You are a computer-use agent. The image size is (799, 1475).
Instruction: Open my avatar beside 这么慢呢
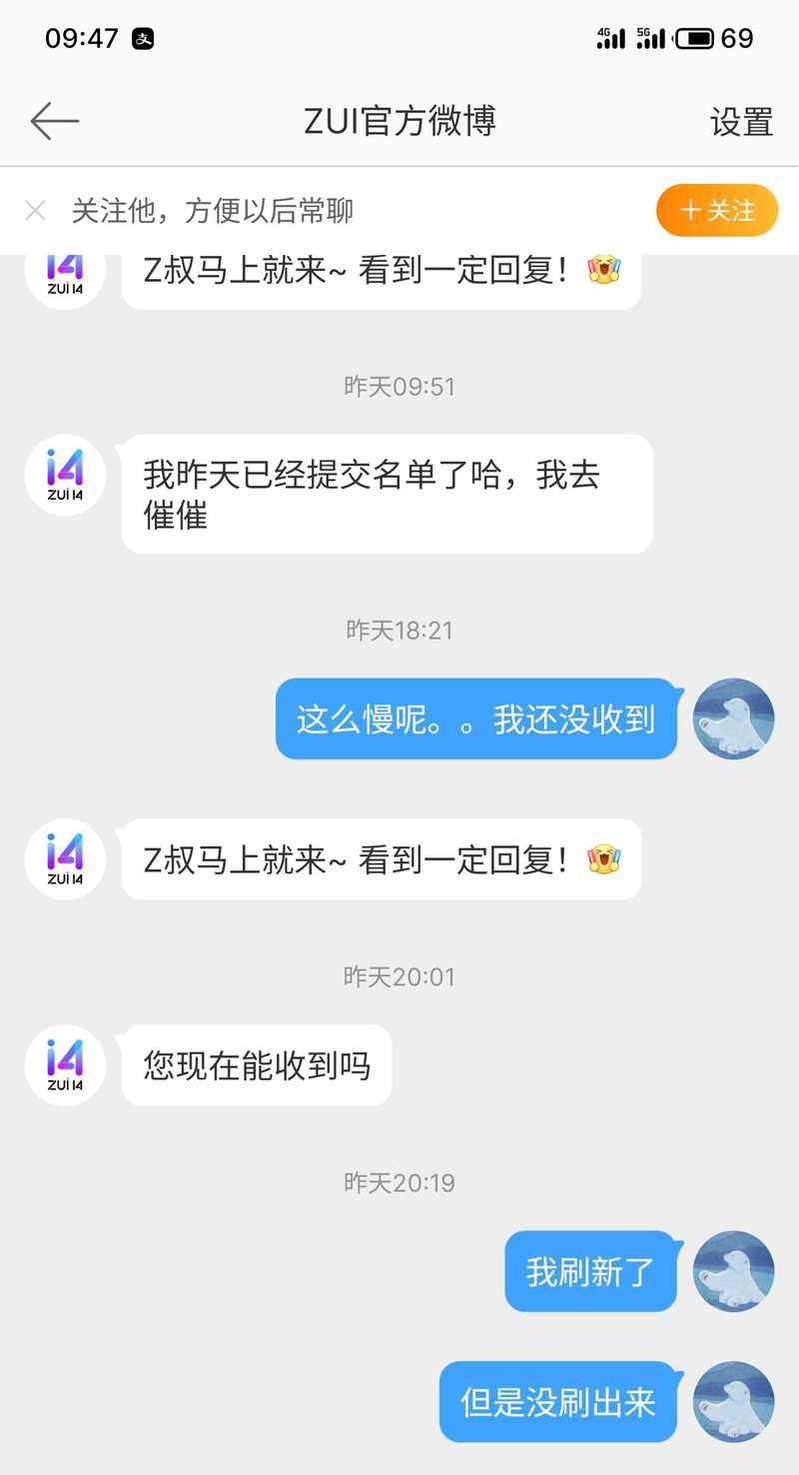click(x=733, y=719)
